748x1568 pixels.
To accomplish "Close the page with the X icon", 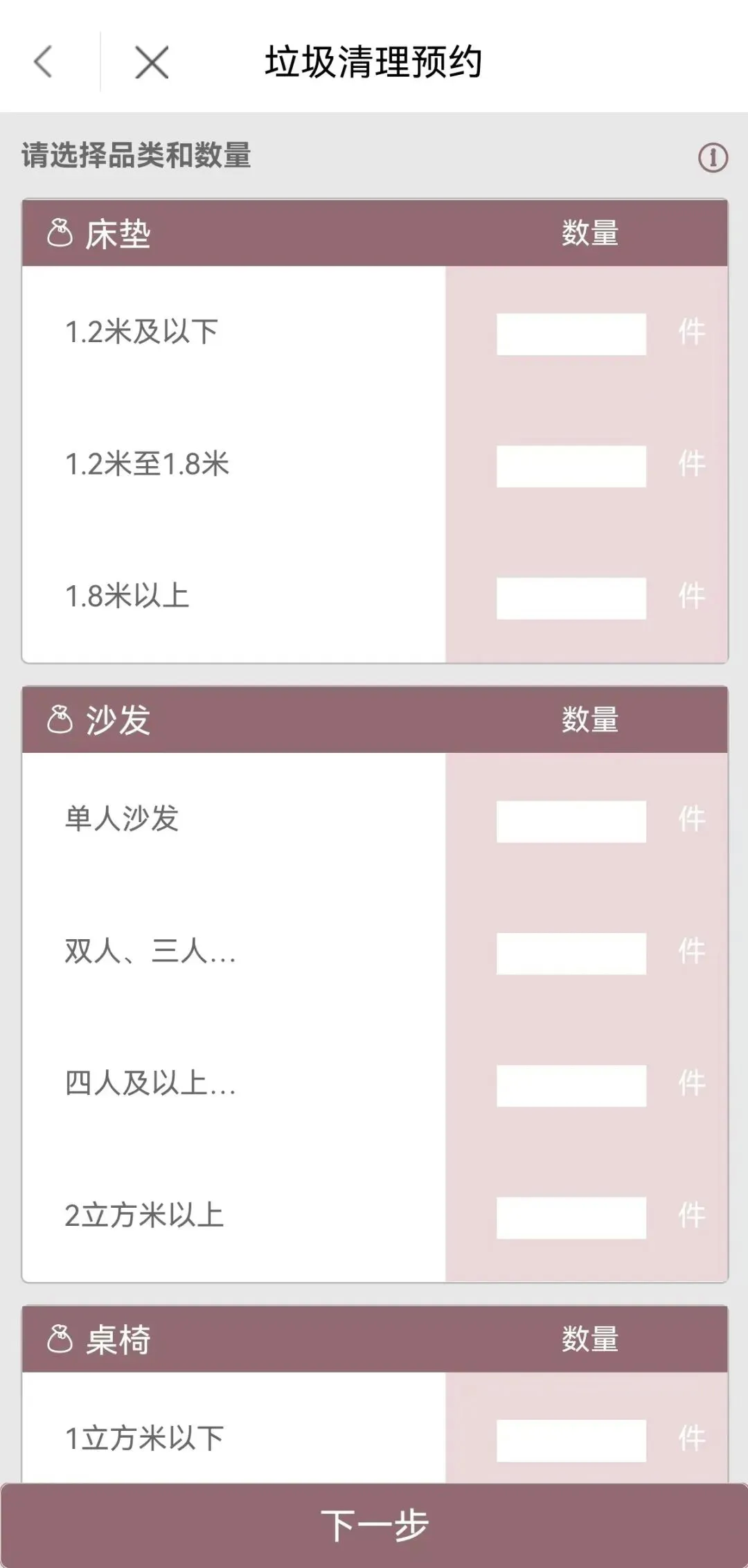I will point(152,62).
